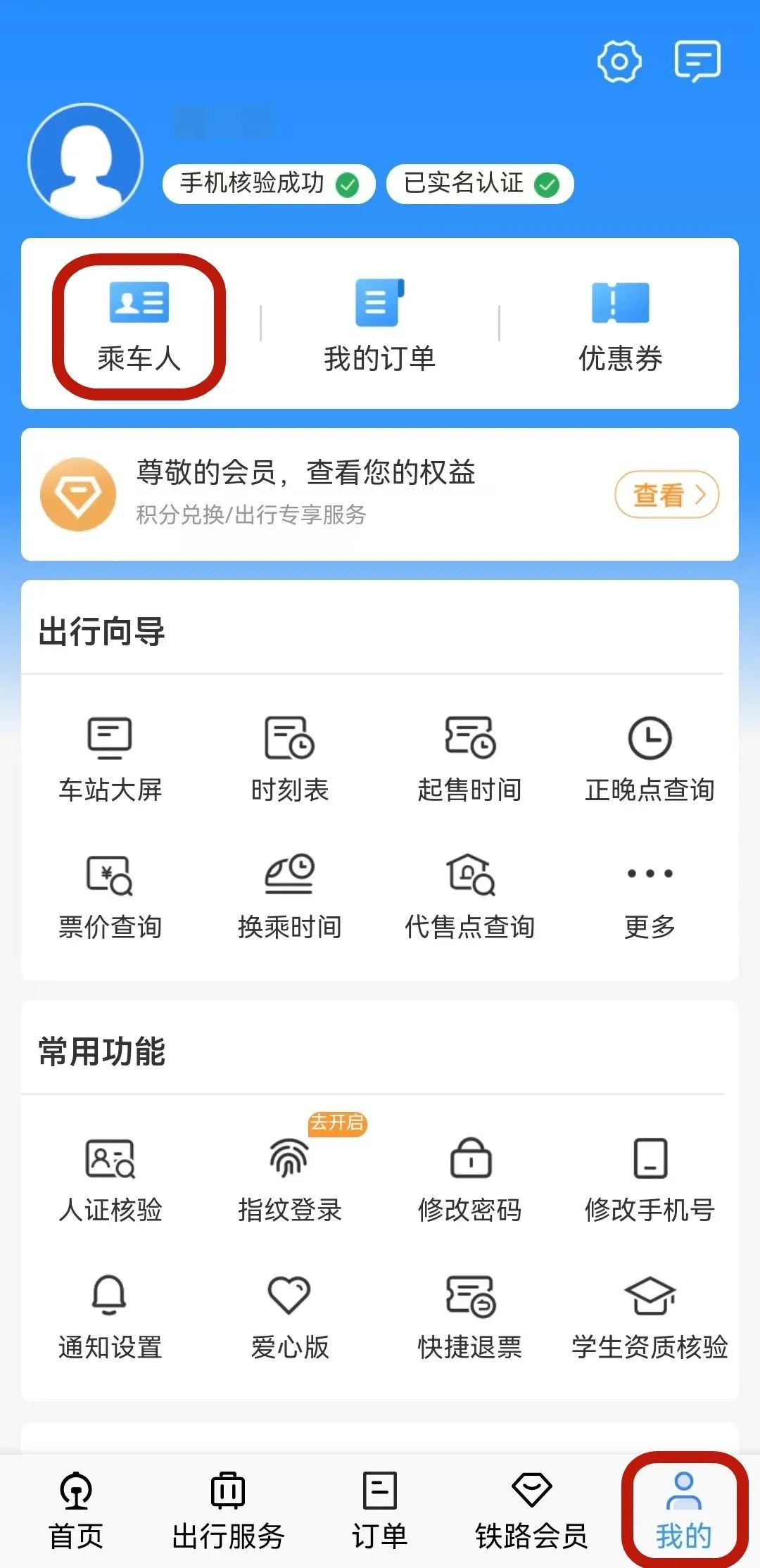Open 车站大屏

point(110,759)
